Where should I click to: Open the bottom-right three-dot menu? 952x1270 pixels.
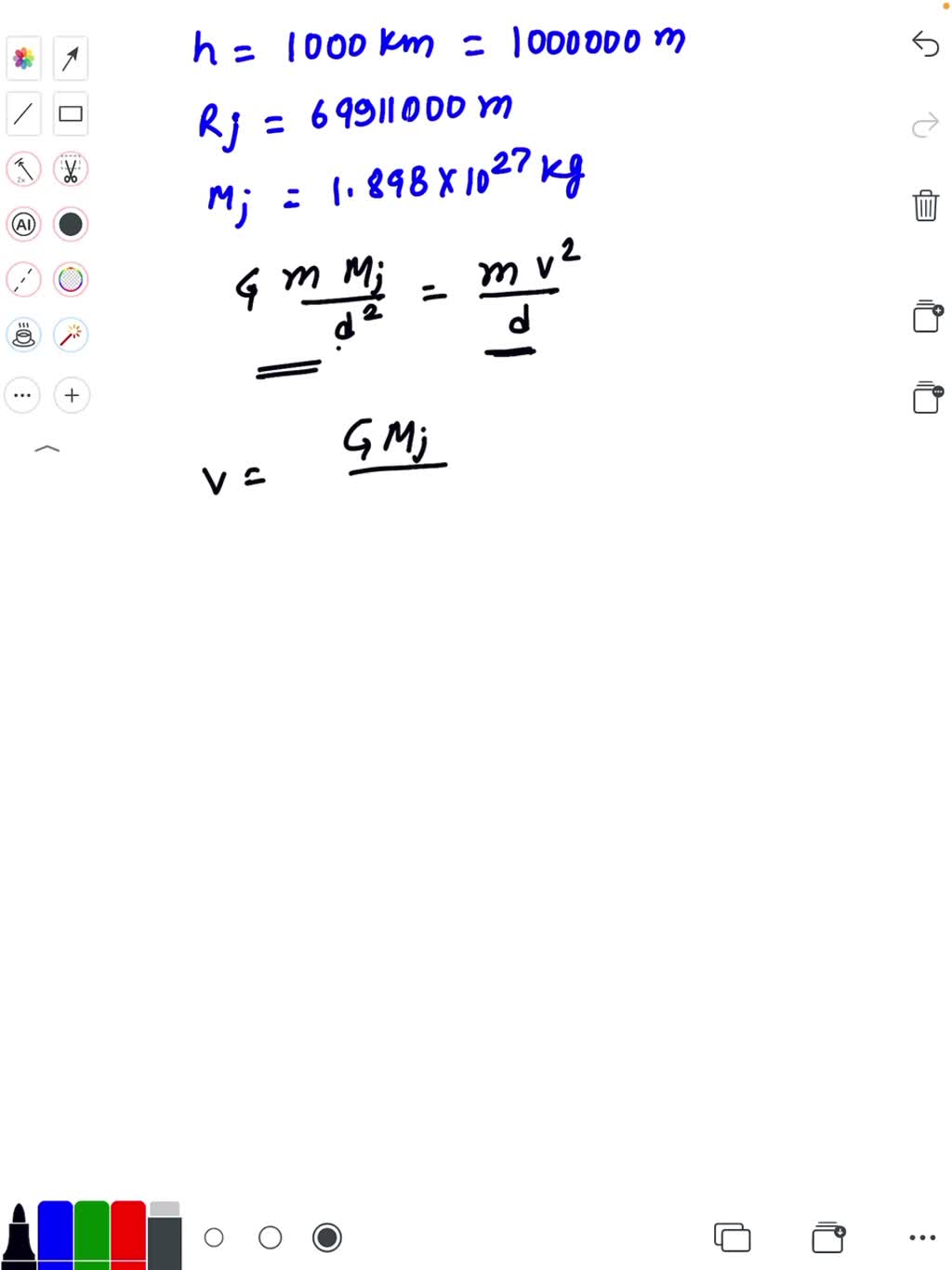tap(922, 1237)
